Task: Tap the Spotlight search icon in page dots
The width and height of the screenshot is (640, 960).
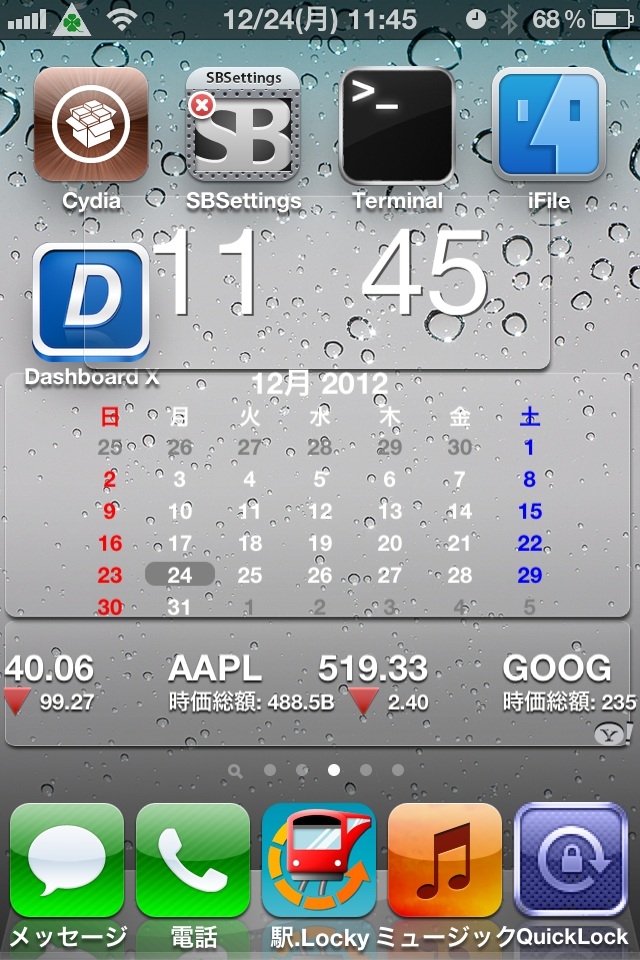Action: pyautogui.click(x=235, y=770)
